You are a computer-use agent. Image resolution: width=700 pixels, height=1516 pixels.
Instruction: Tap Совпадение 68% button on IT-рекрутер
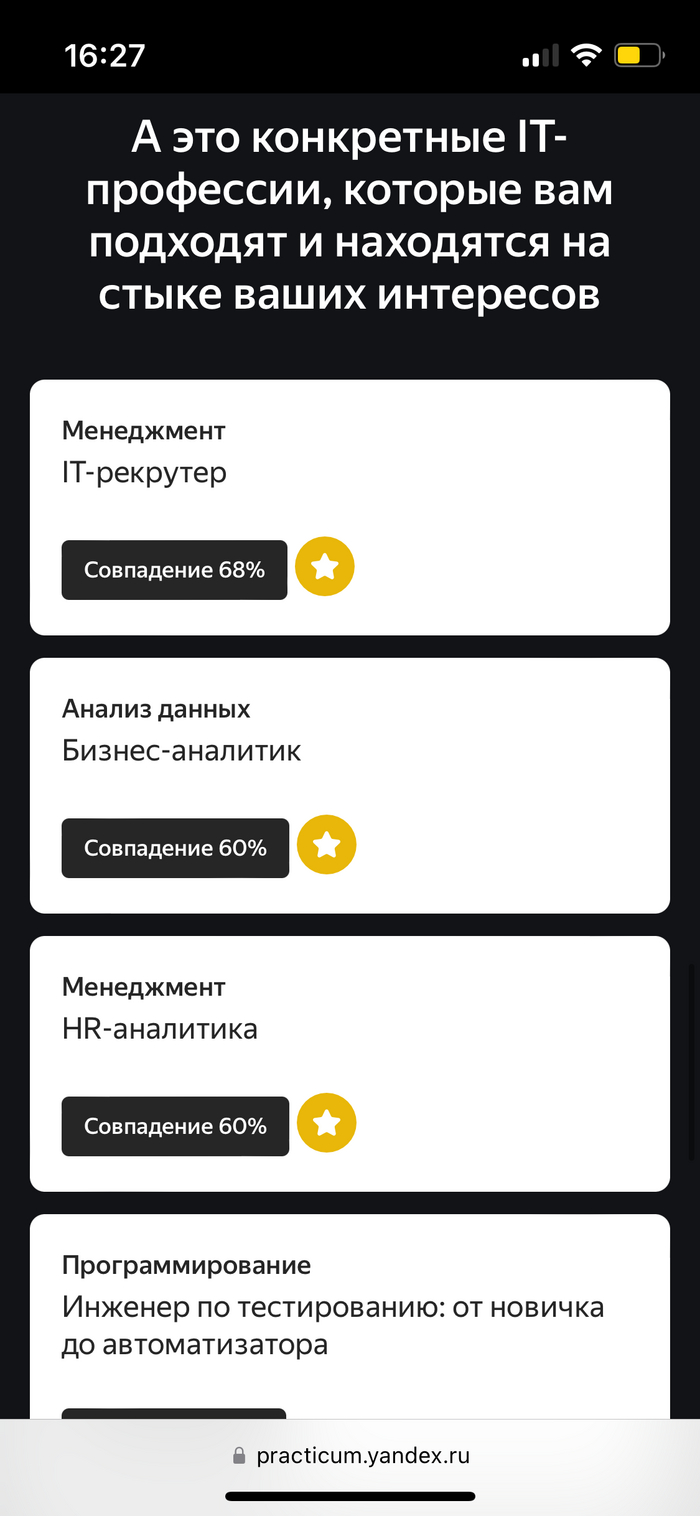point(174,570)
